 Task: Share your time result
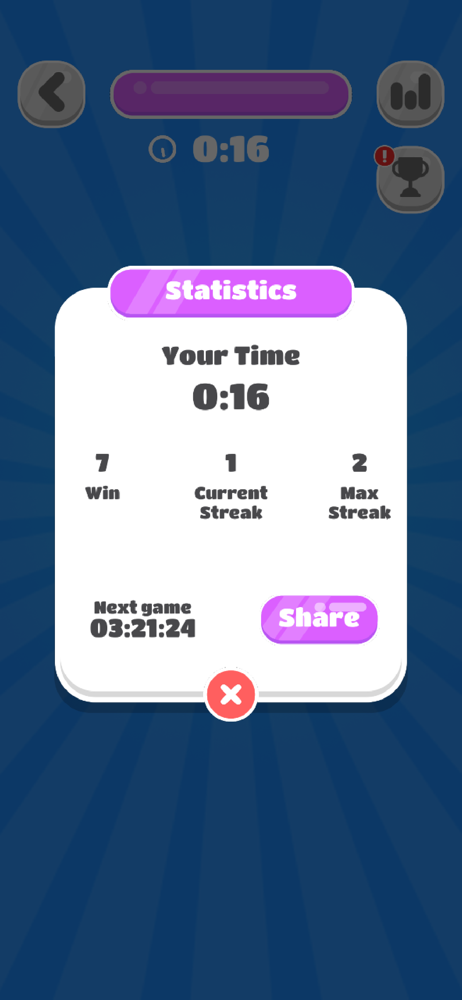click(319, 619)
